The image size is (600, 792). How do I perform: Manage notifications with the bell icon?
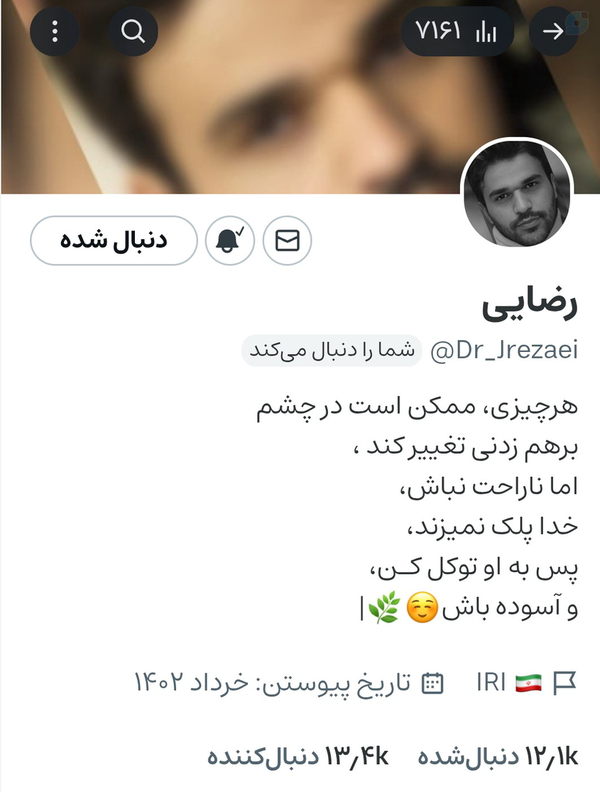point(231,241)
